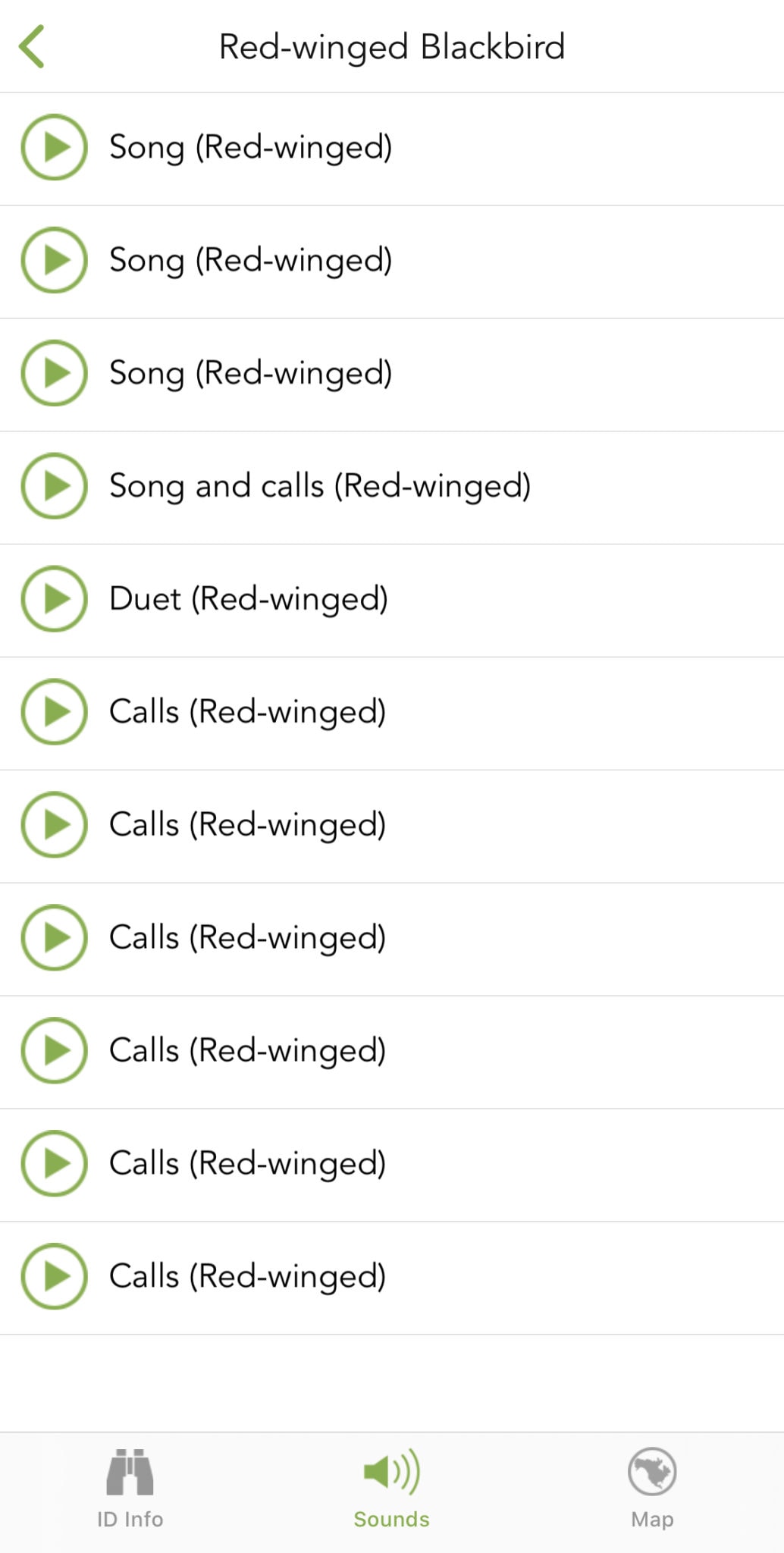Image resolution: width=784 pixels, height=1553 pixels.
Task: Play the Duet (Red-winged) recording
Action: pos(55,599)
